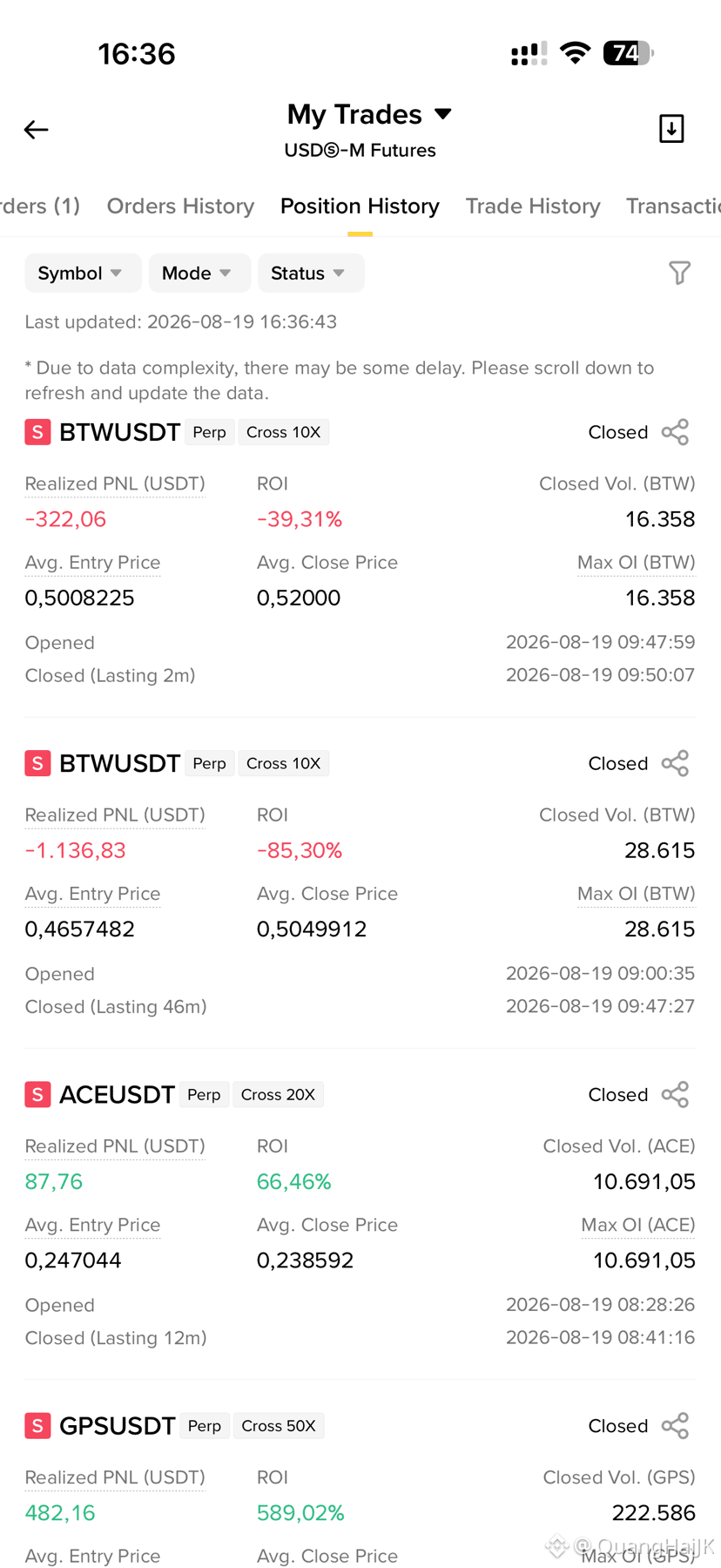Open the My Trades dropdown

point(369,114)
